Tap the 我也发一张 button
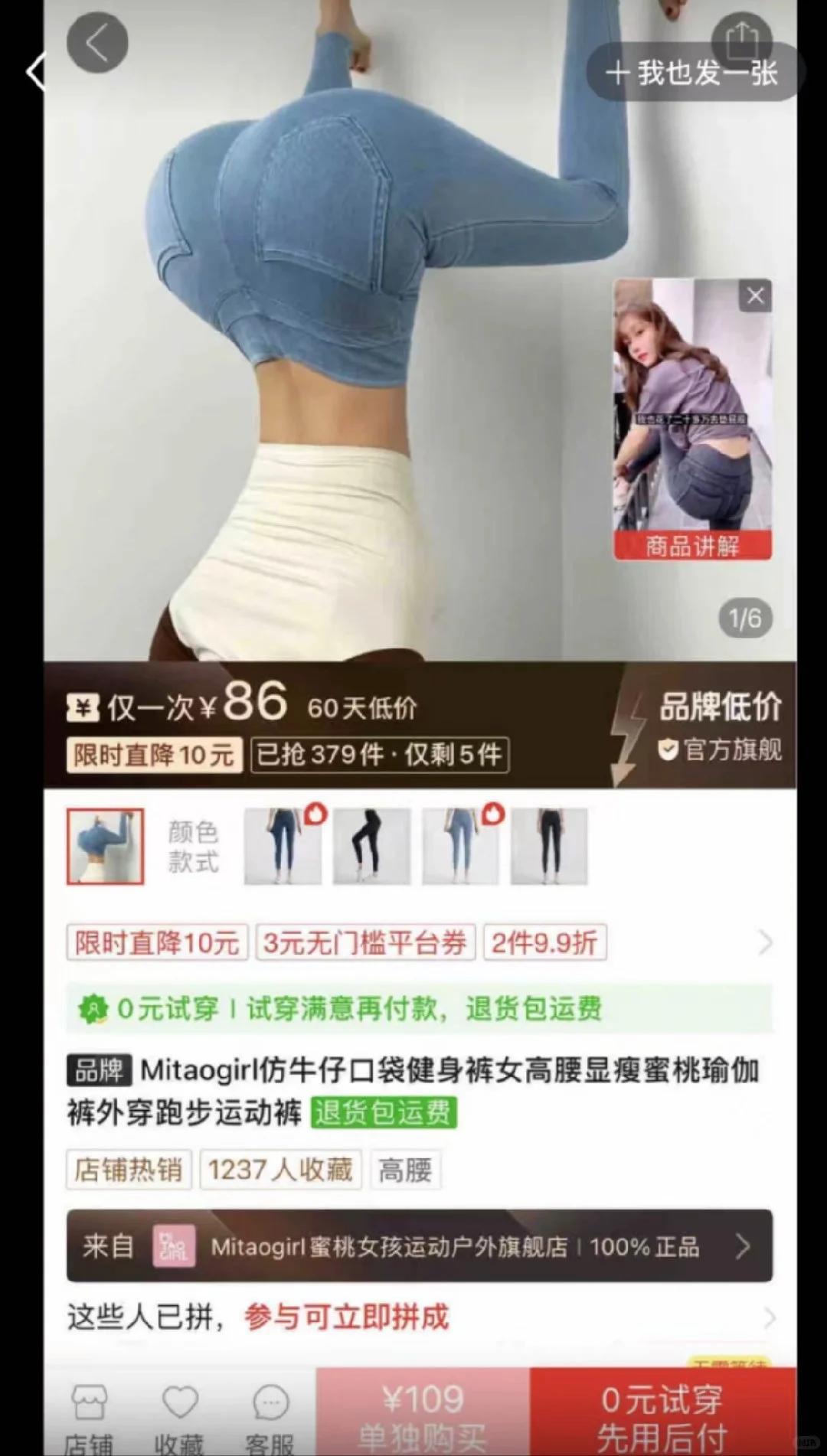The width and height of the screenshot is (827, 1456). coord(692,73)
